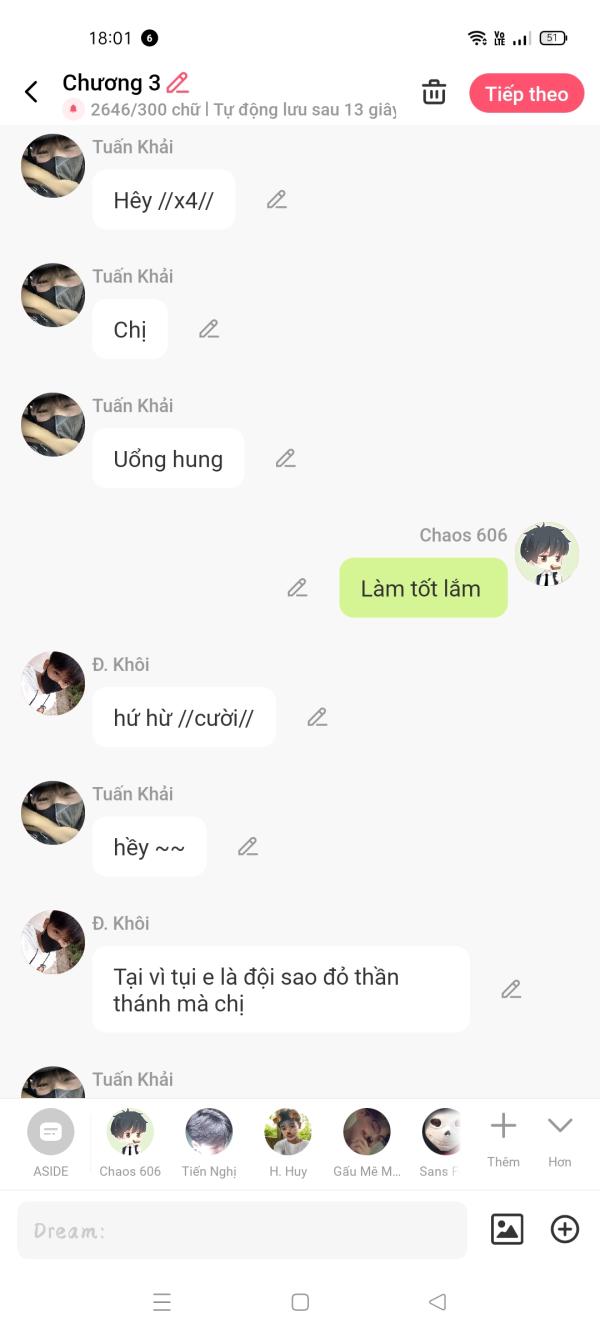Open the trash delete icon
Screen dimensions: 600x1333
click(434, 92)
